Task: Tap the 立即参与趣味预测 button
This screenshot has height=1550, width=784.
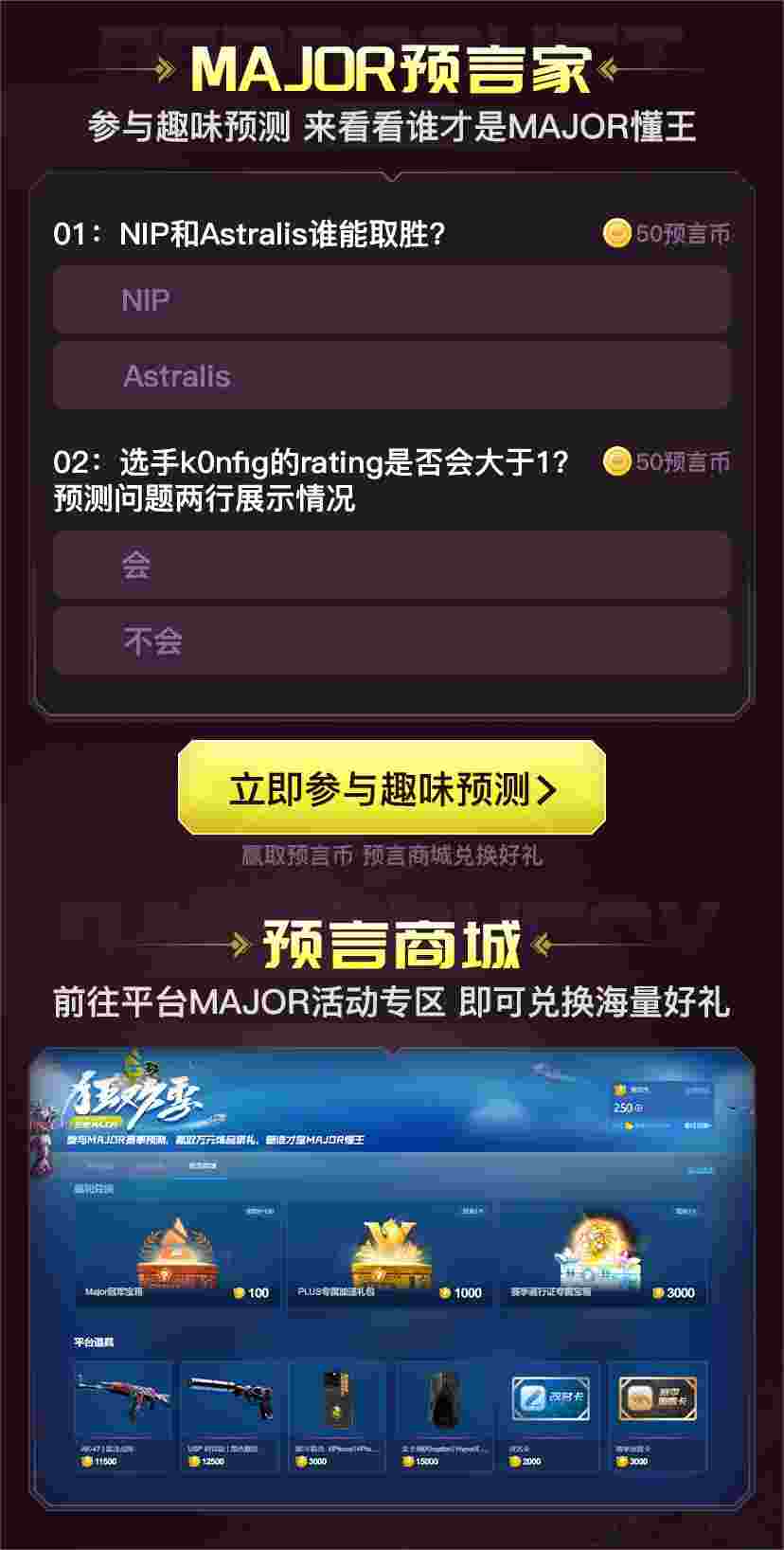Action: click(x=391, y=788)
